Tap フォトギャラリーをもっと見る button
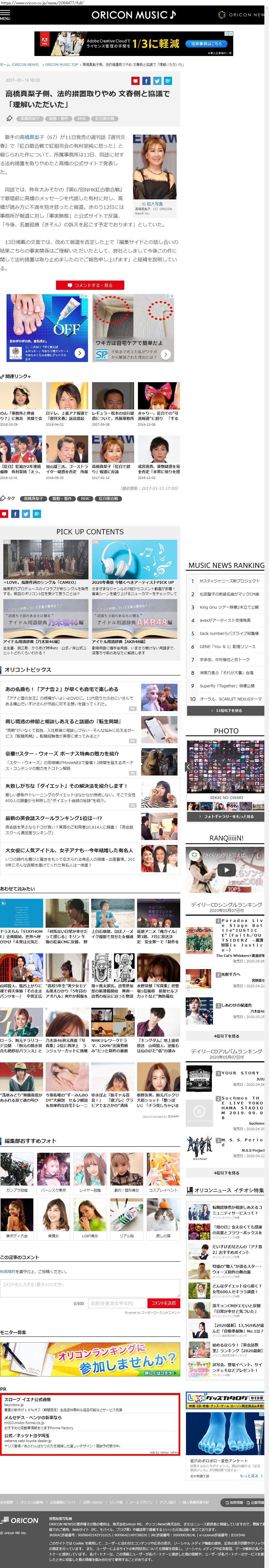The height and width of the screenshot is (1568, 269). (226, 816)
